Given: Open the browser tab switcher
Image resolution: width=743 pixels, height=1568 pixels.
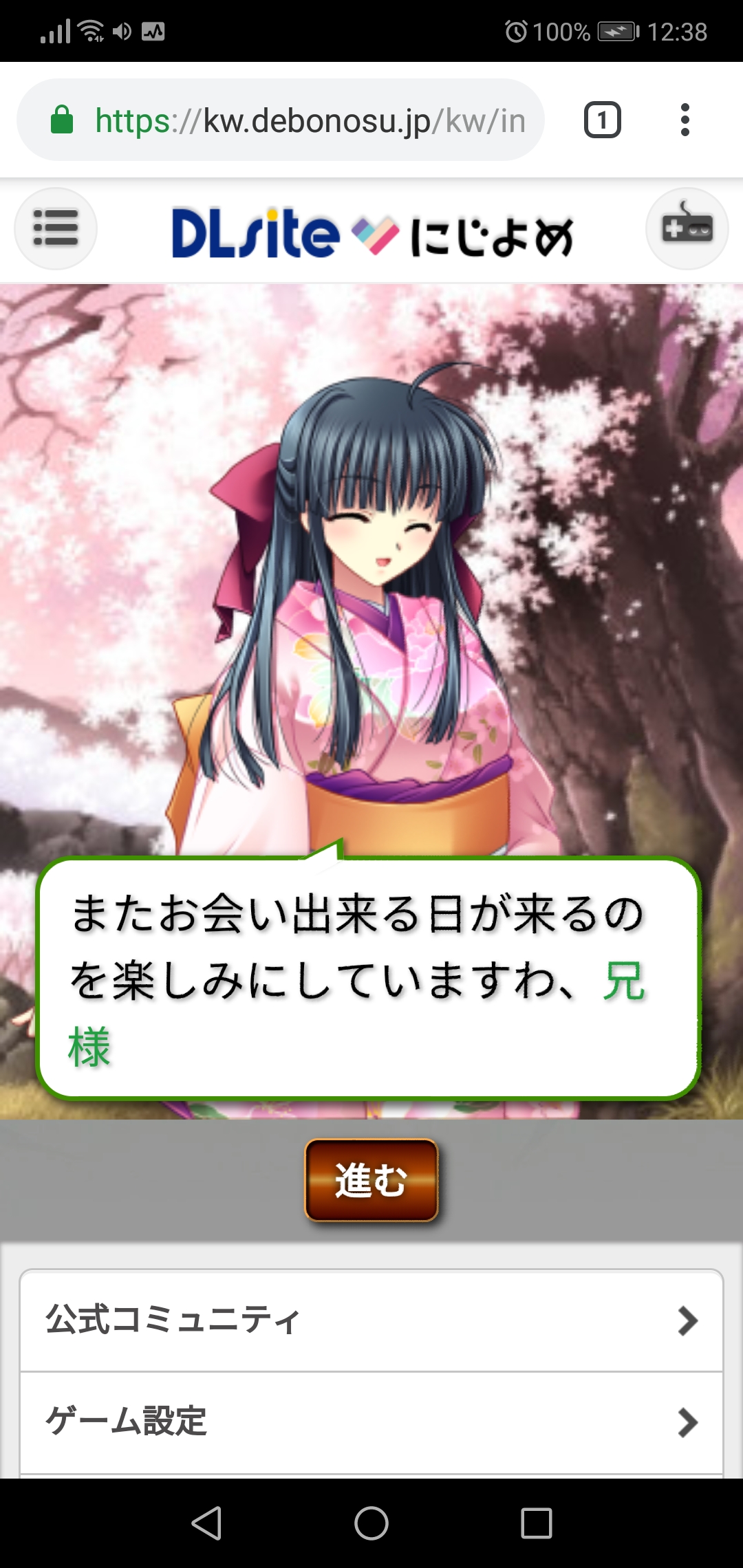Looking at the screenshot, I should pos(603,120).
